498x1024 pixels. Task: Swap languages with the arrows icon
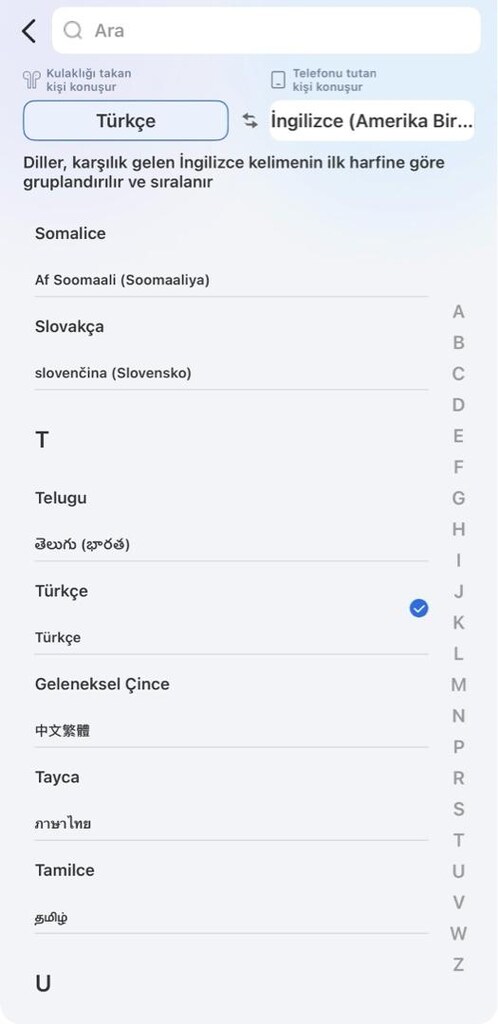(x=250, y=121)
